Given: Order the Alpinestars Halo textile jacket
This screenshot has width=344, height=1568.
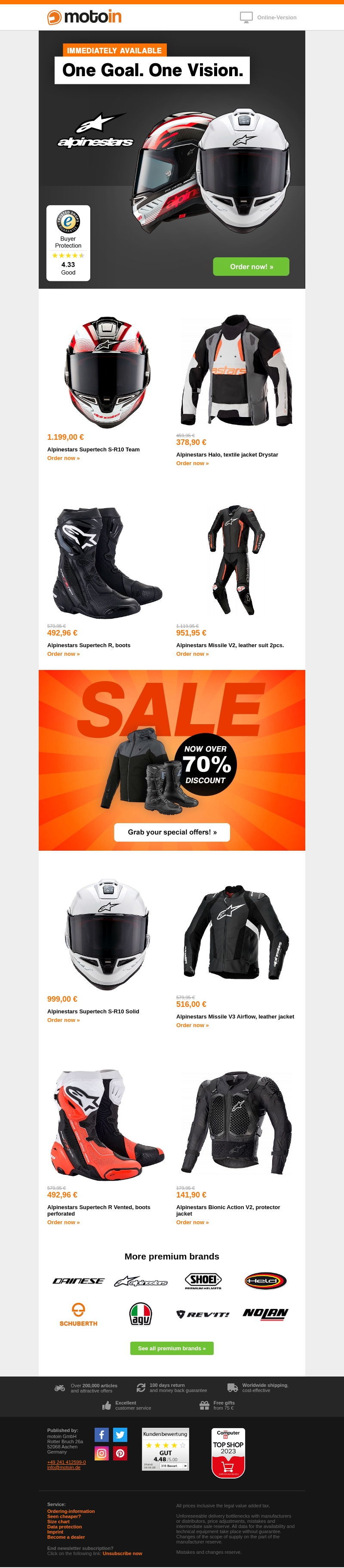Looking at the screenshot, I should pos(192,463).
